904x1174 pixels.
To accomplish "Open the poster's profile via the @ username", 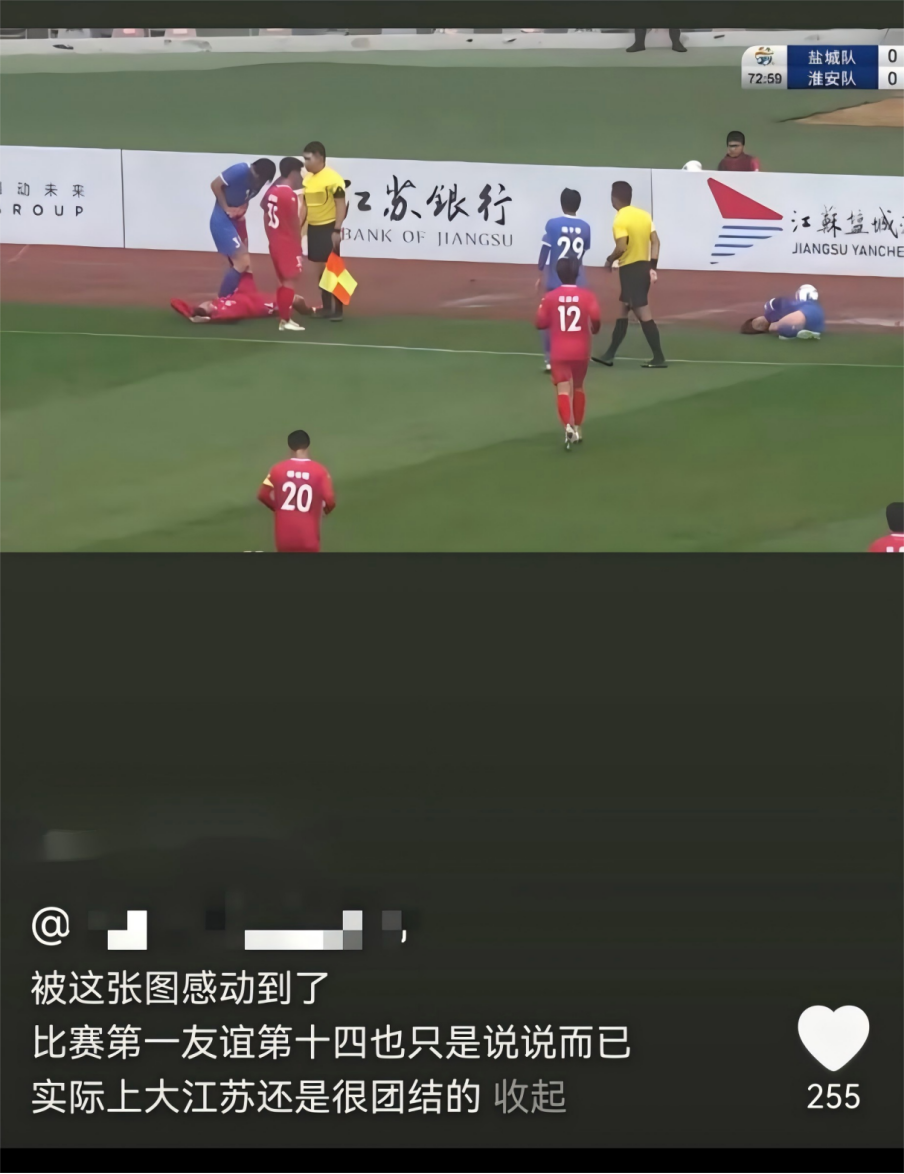I will pos(220,928).
